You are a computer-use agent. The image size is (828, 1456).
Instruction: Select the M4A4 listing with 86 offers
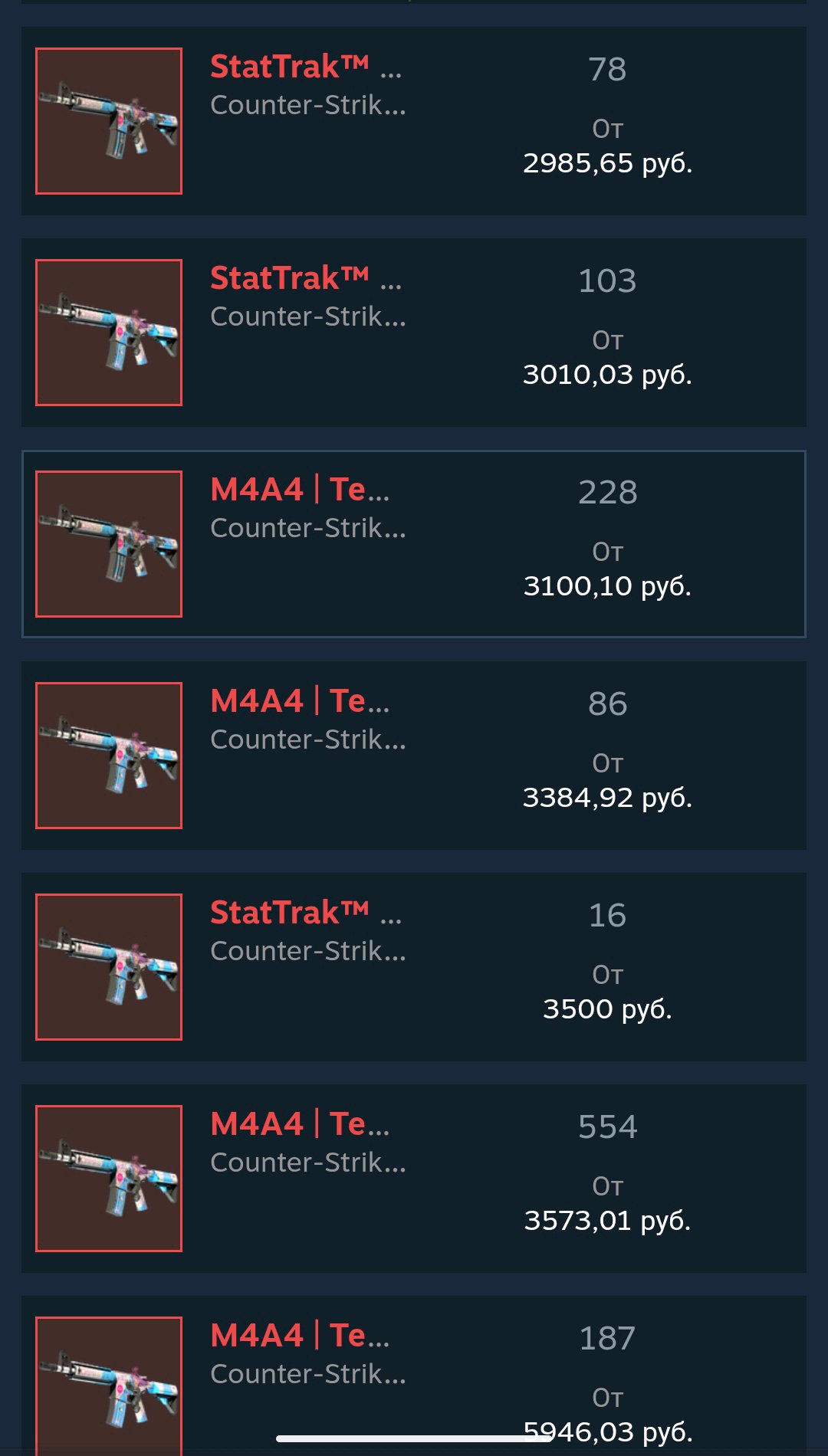click(414, 756)
